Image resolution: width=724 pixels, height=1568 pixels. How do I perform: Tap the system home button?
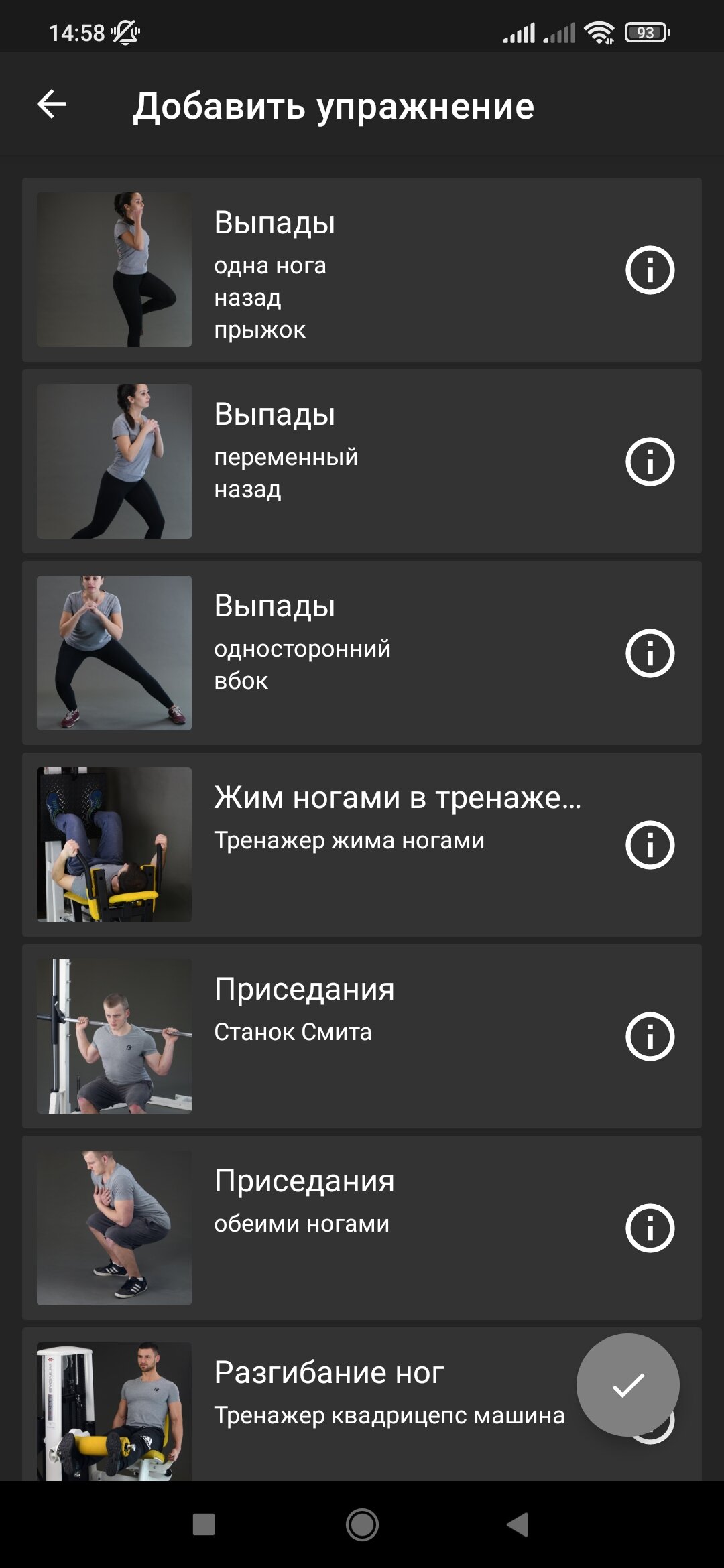click(362, 1525)
